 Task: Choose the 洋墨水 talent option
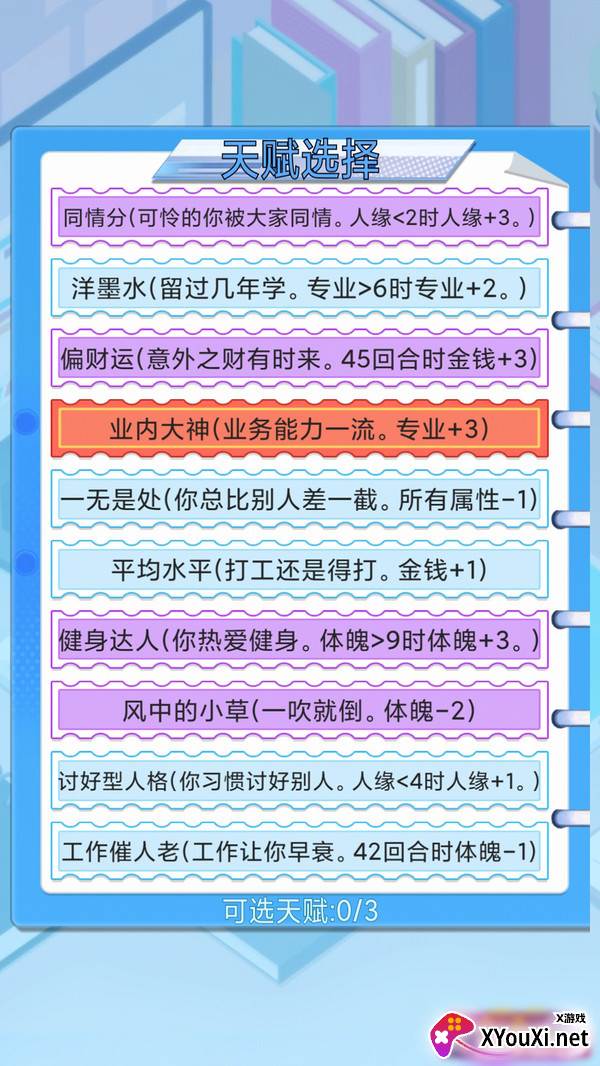tap(299, 288)
